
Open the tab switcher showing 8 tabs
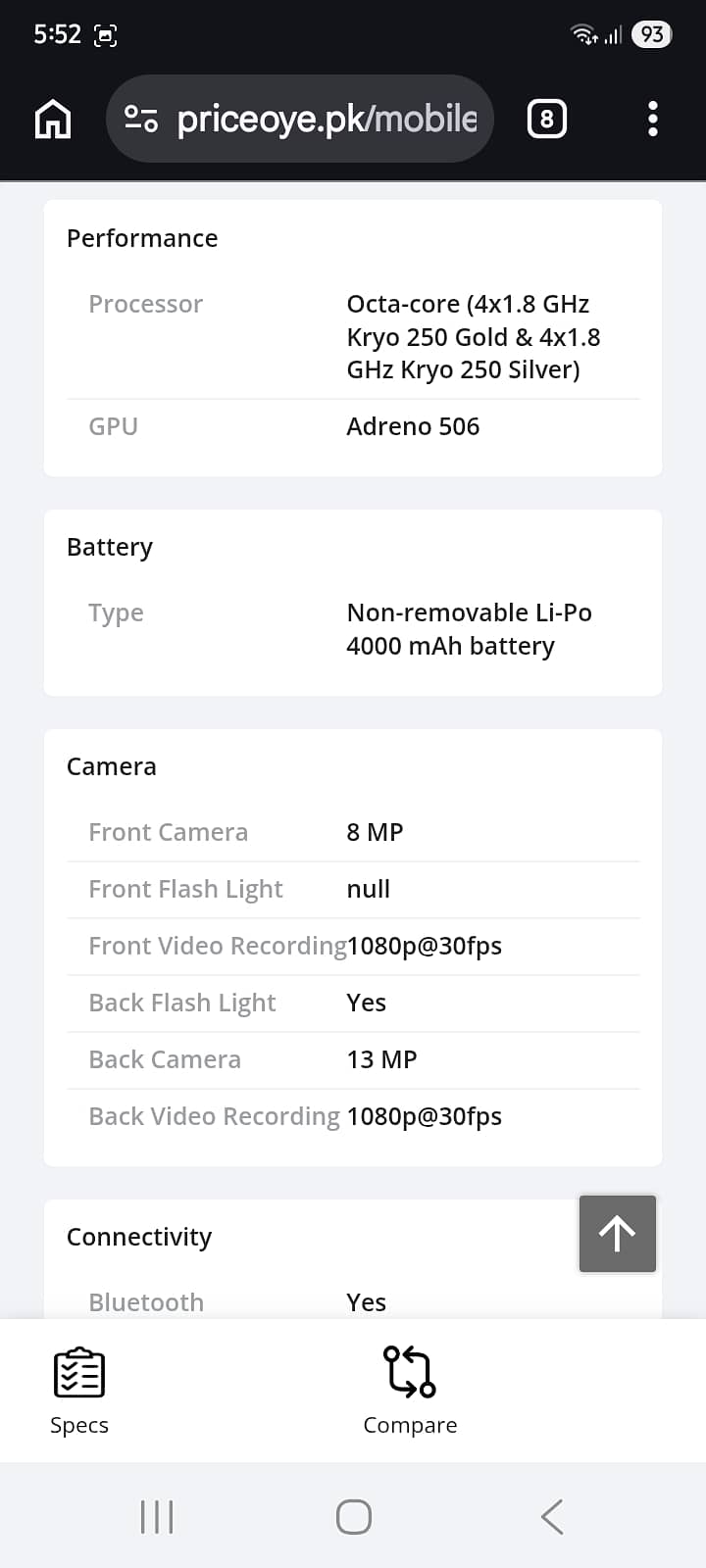pyautogui.click(x=546, y=119)
